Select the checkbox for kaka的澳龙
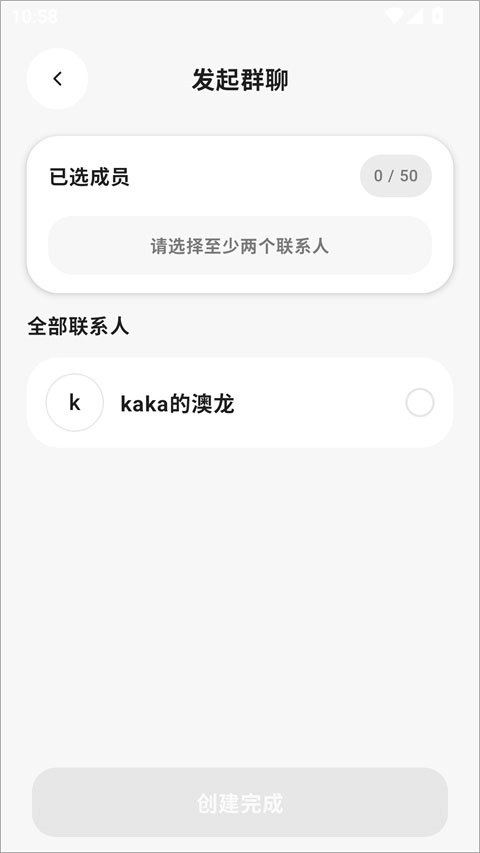 coord(420,403)
